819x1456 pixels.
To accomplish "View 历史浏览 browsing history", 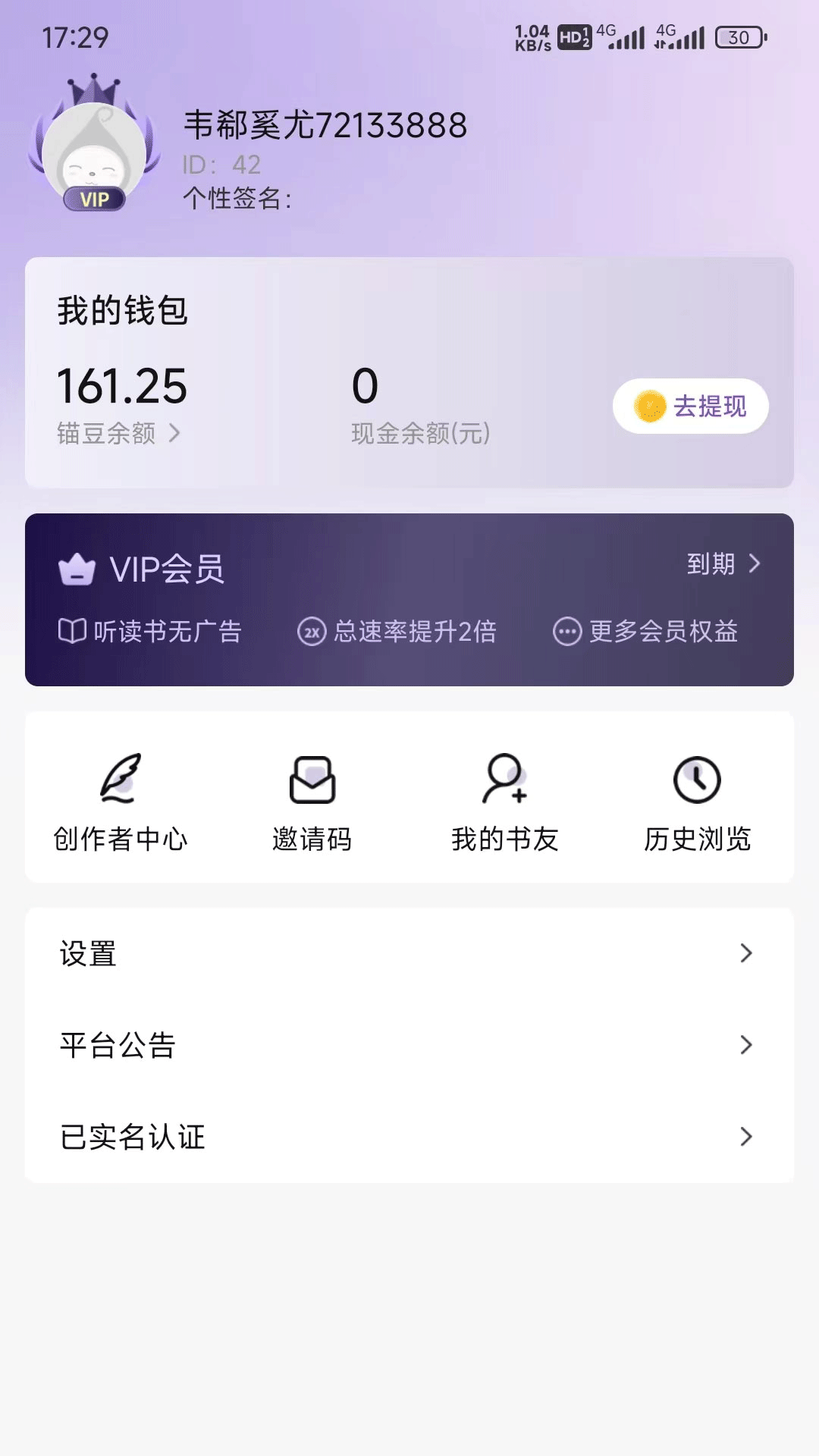I will (697, 801).
